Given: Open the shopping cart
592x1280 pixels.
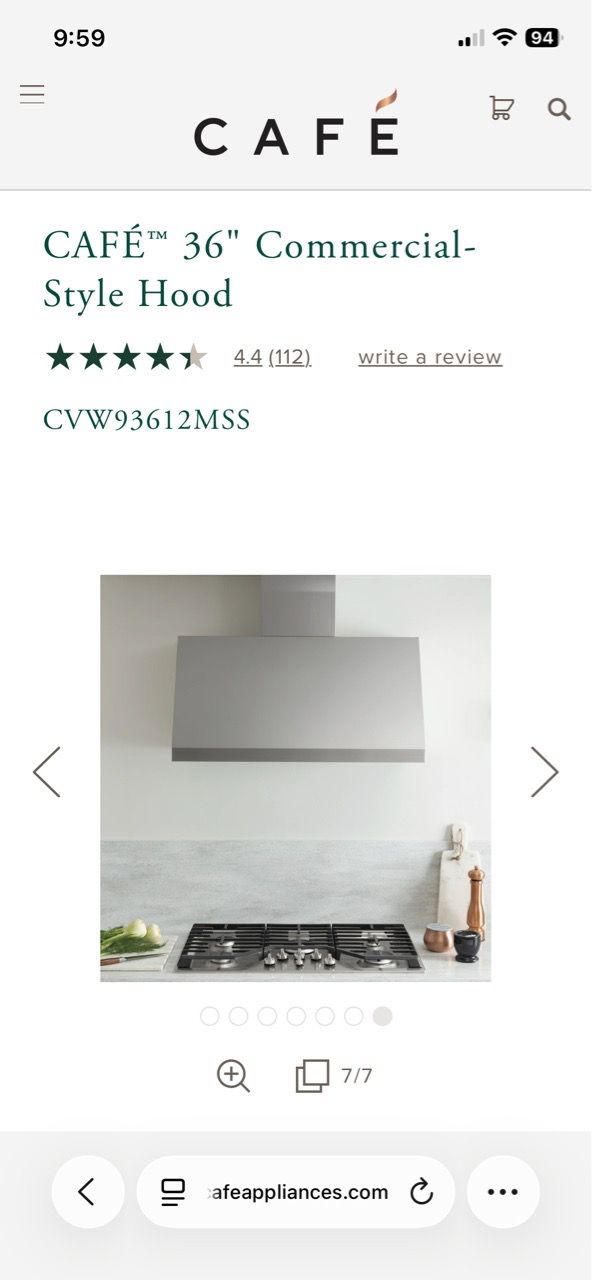Looking at the screenshot, I should (501, 108).
